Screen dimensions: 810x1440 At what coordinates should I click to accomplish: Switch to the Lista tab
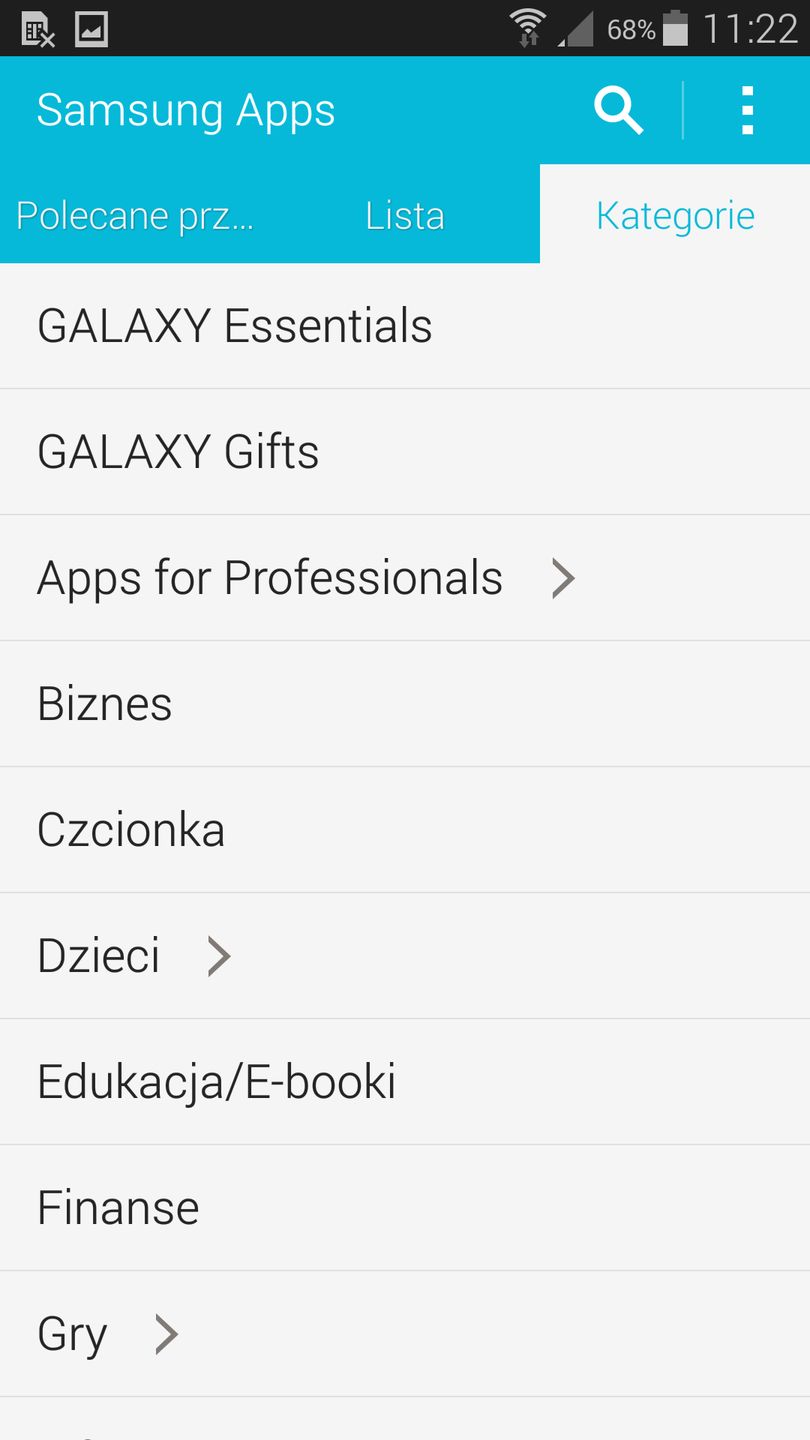(404, 215)
